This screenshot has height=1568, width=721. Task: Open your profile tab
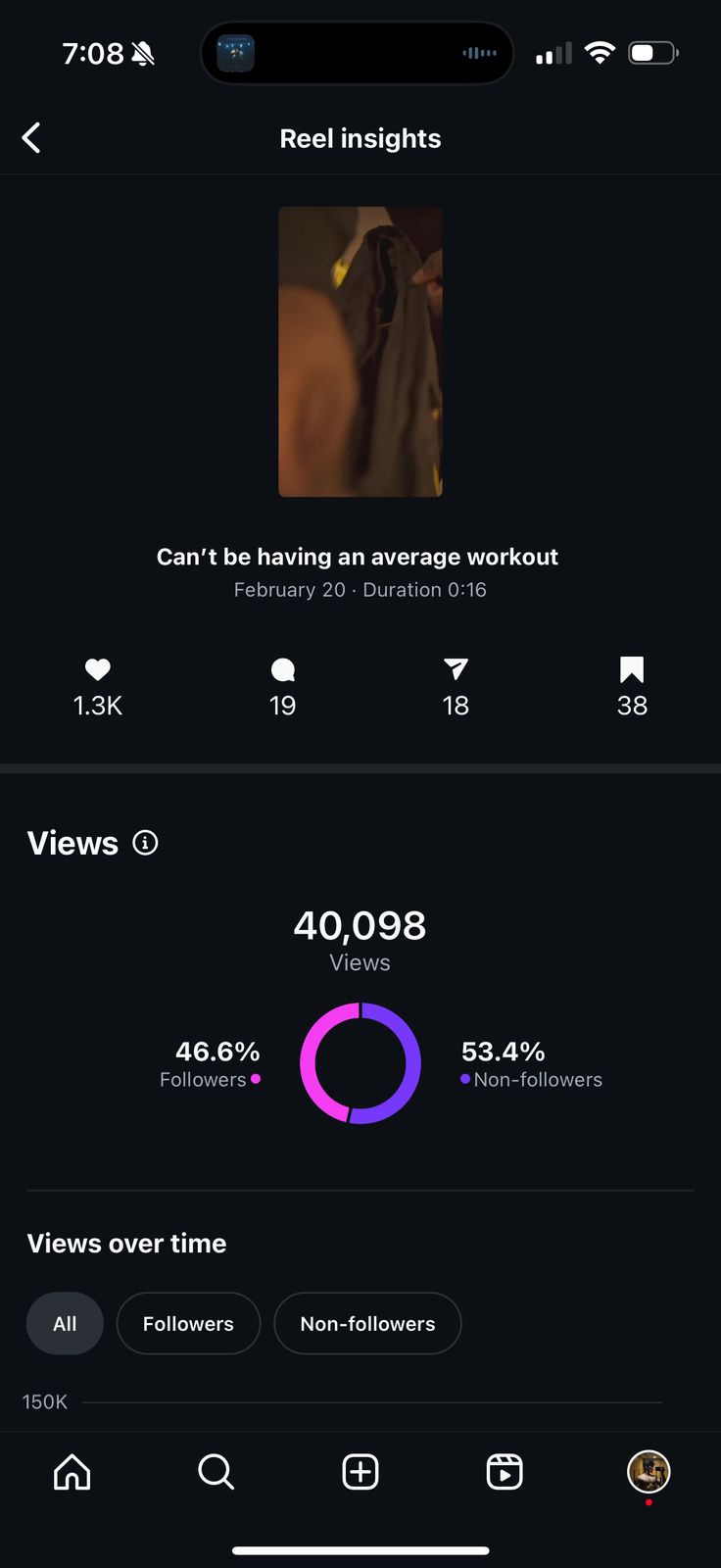click(649, 1472)
